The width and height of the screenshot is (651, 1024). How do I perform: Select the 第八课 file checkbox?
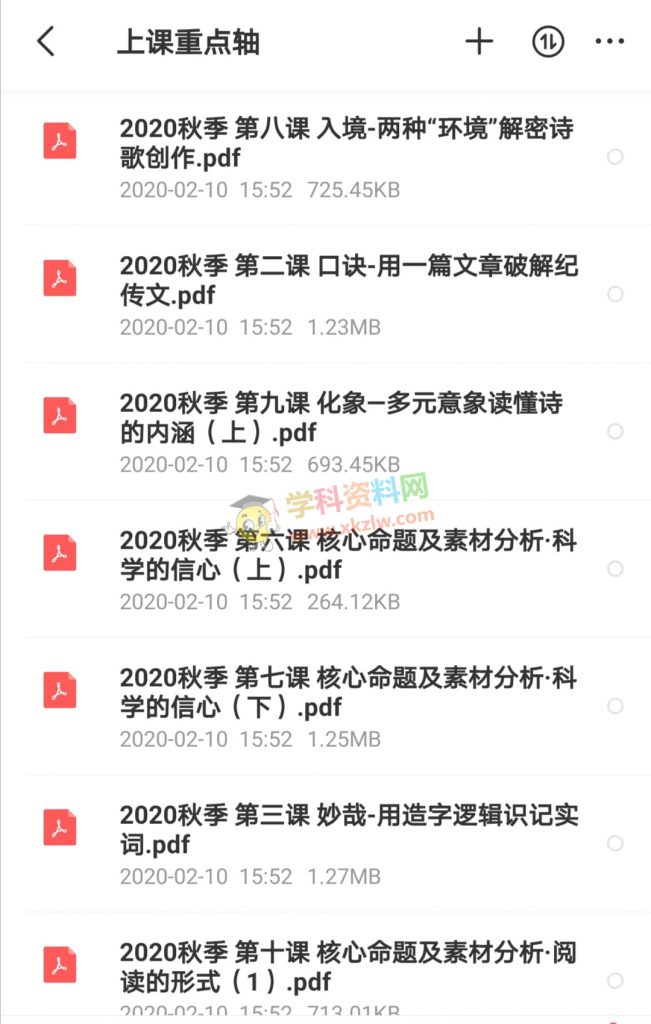(615, 157)
